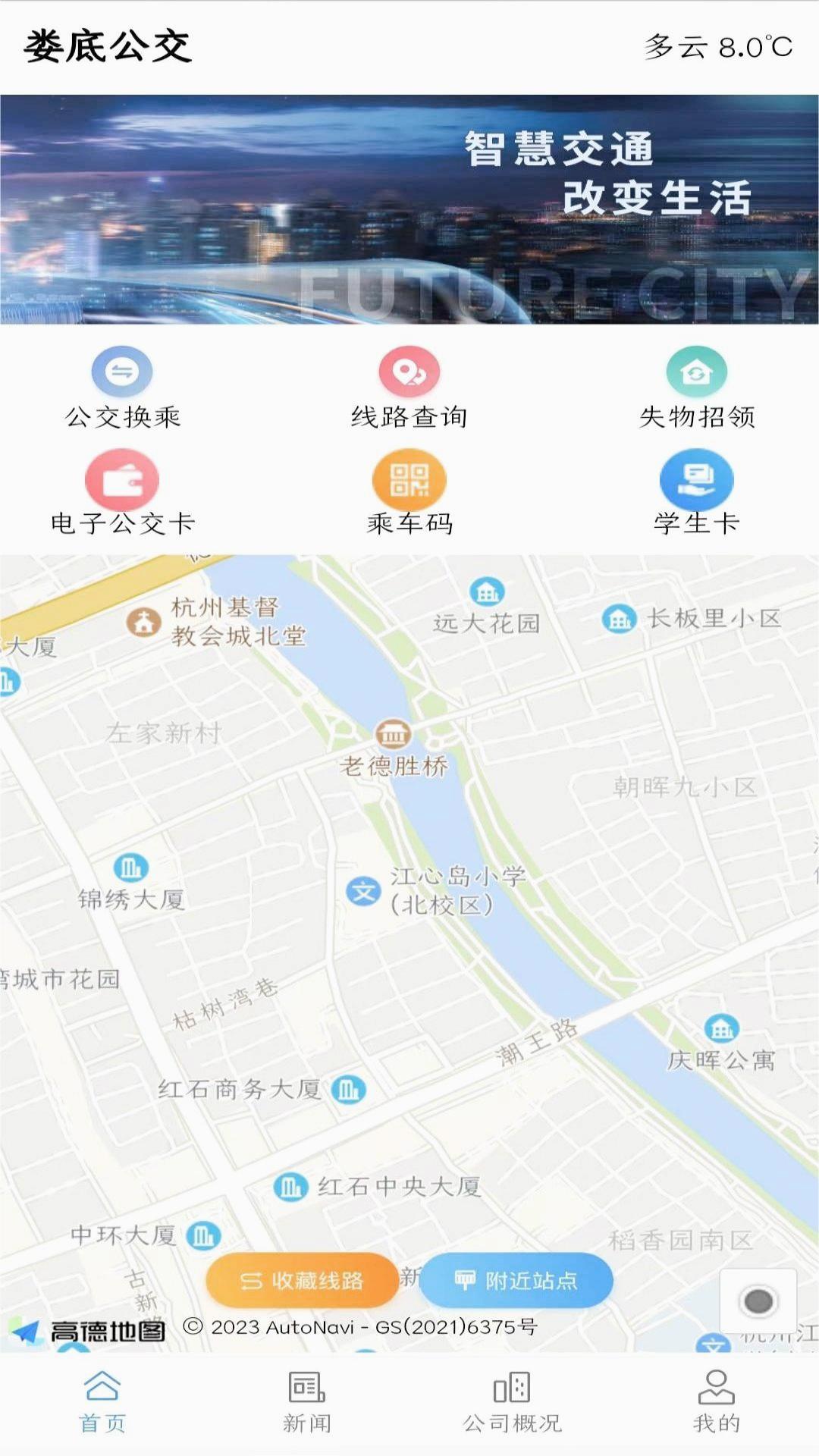
Task: Open the 公司概况 company overview tab
Action: tap(512, 1401)
